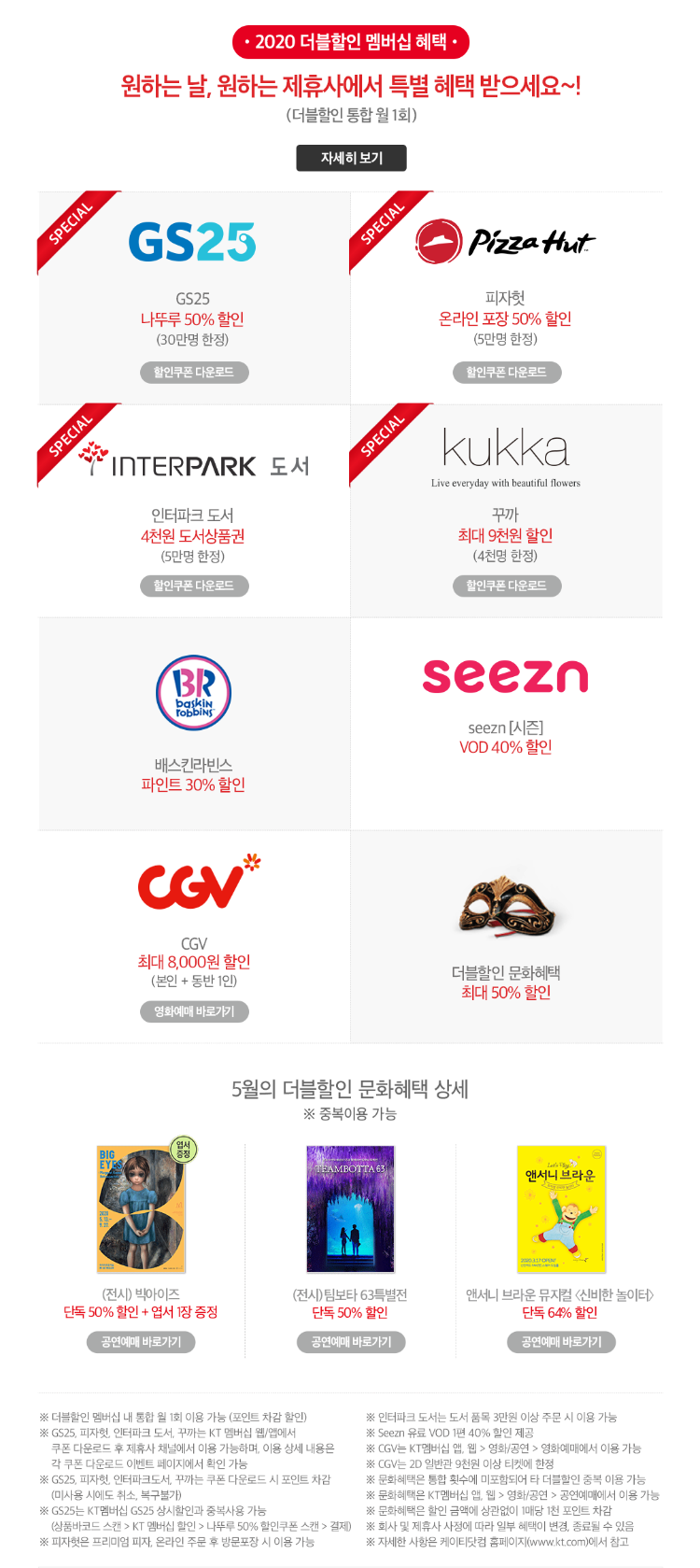Get the Interpark 도서 coupon download
The height and width of the screenshot is (1568, 700).
coord(193,586)
